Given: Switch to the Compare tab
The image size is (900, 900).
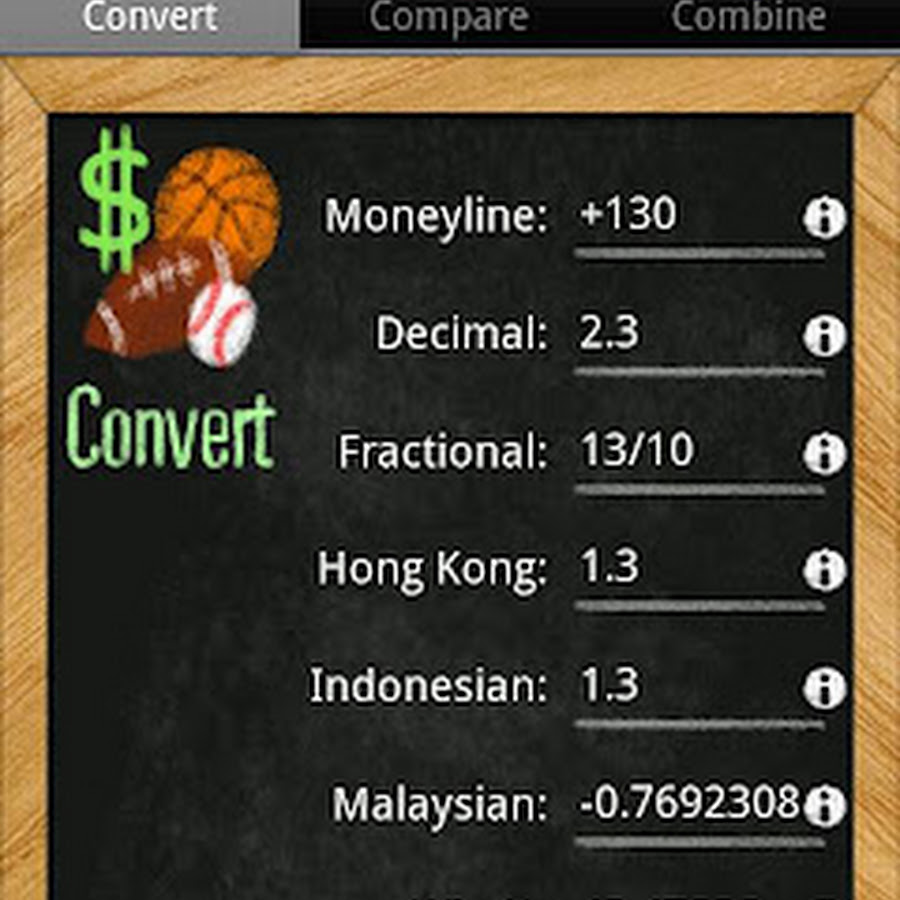Looking at the screenshot, I should 448,18.
